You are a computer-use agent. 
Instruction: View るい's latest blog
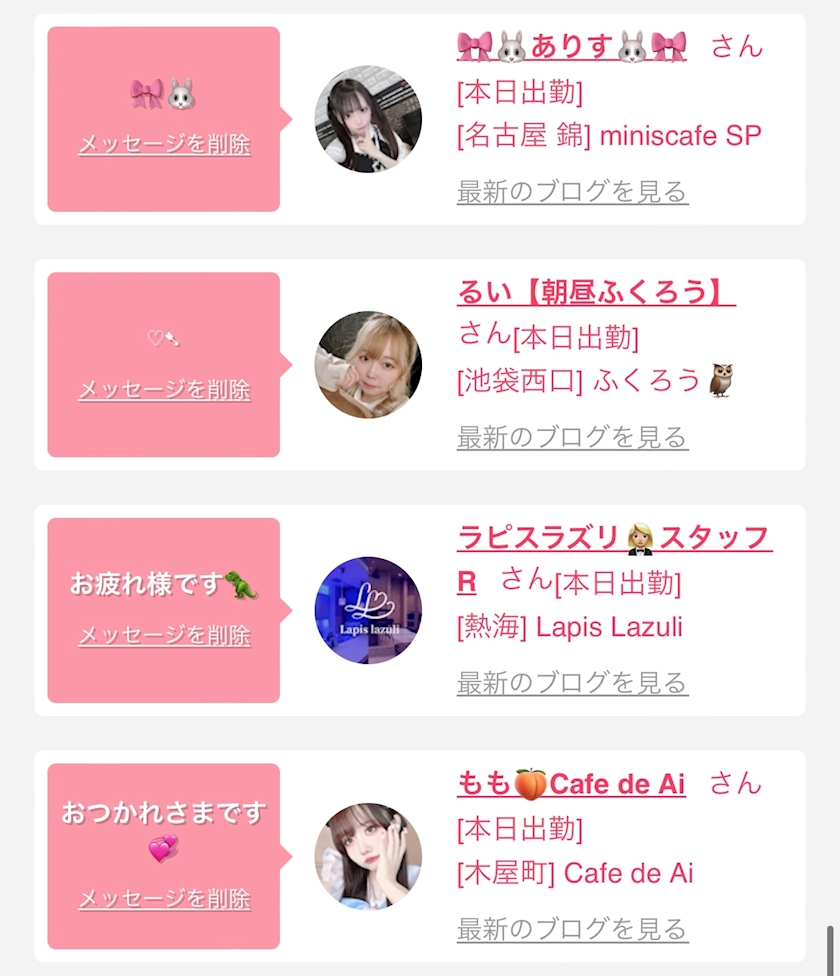click(572, 437)
